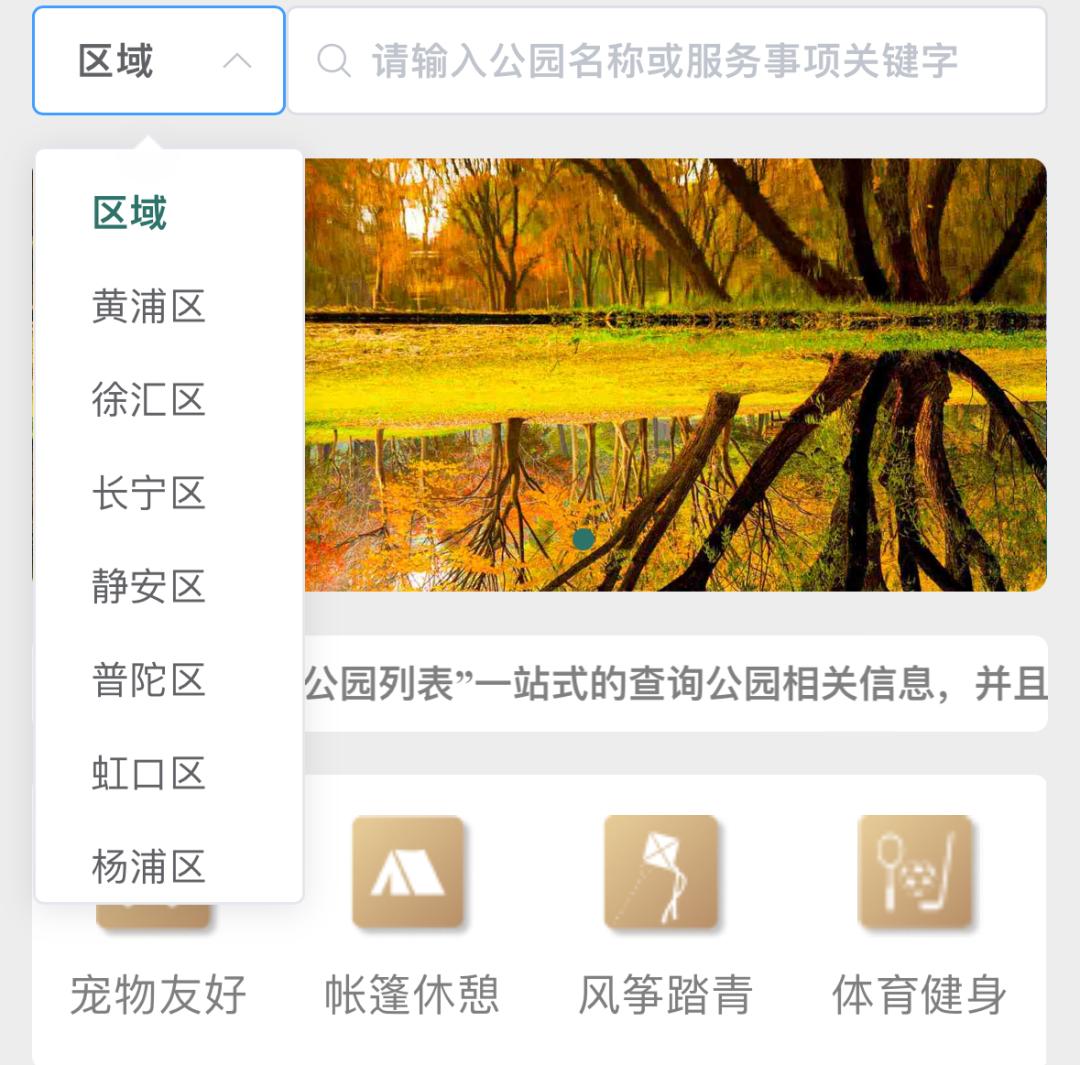Image resolution: width=1080 pixels, height=1065 pixels.
Task: Choose the 普陀区 option
Action: click(x=148, y=680)
